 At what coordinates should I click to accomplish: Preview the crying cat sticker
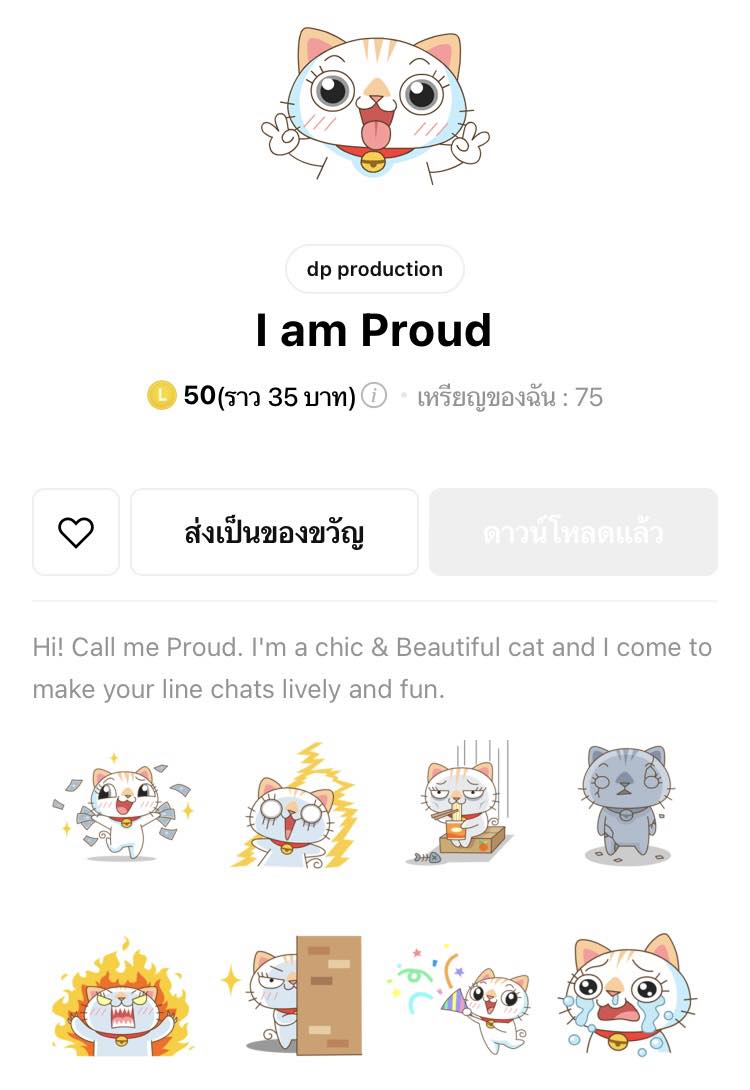pos(626,994)
